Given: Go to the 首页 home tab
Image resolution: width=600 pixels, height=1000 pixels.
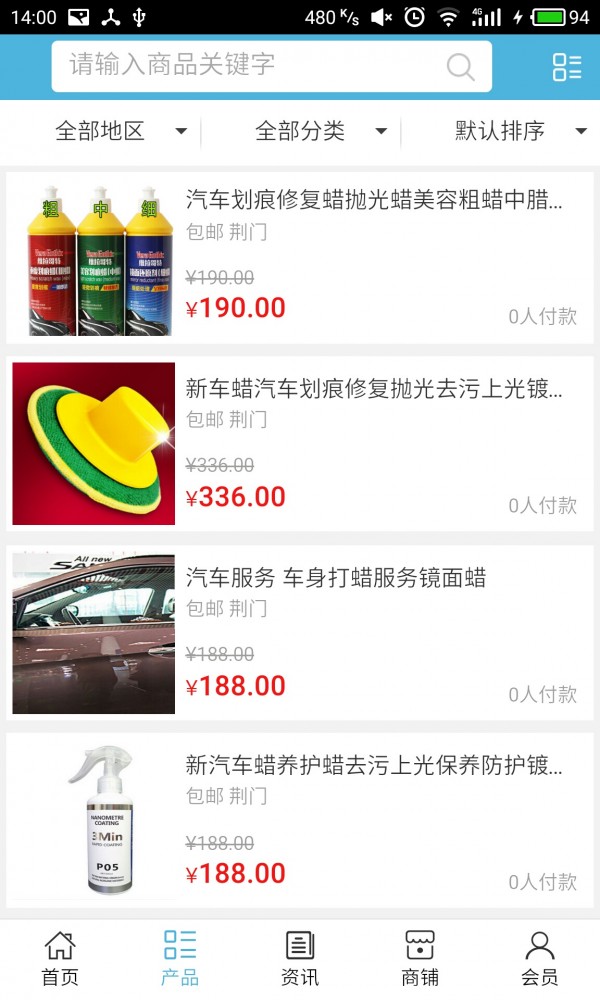Looking at the screenshot, I should (60, 958).
